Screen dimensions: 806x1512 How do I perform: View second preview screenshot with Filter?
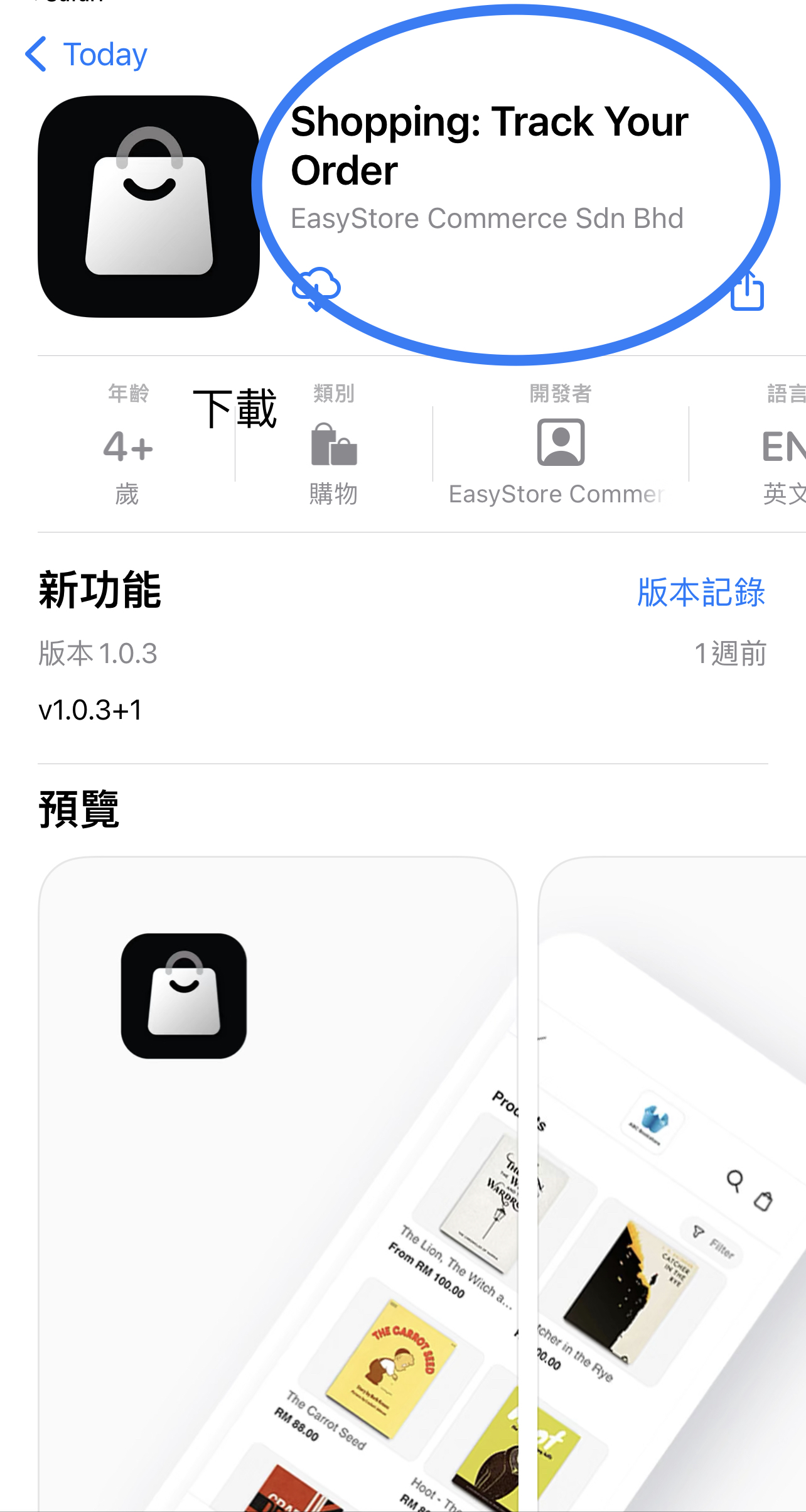click(x=672, y=1180)
